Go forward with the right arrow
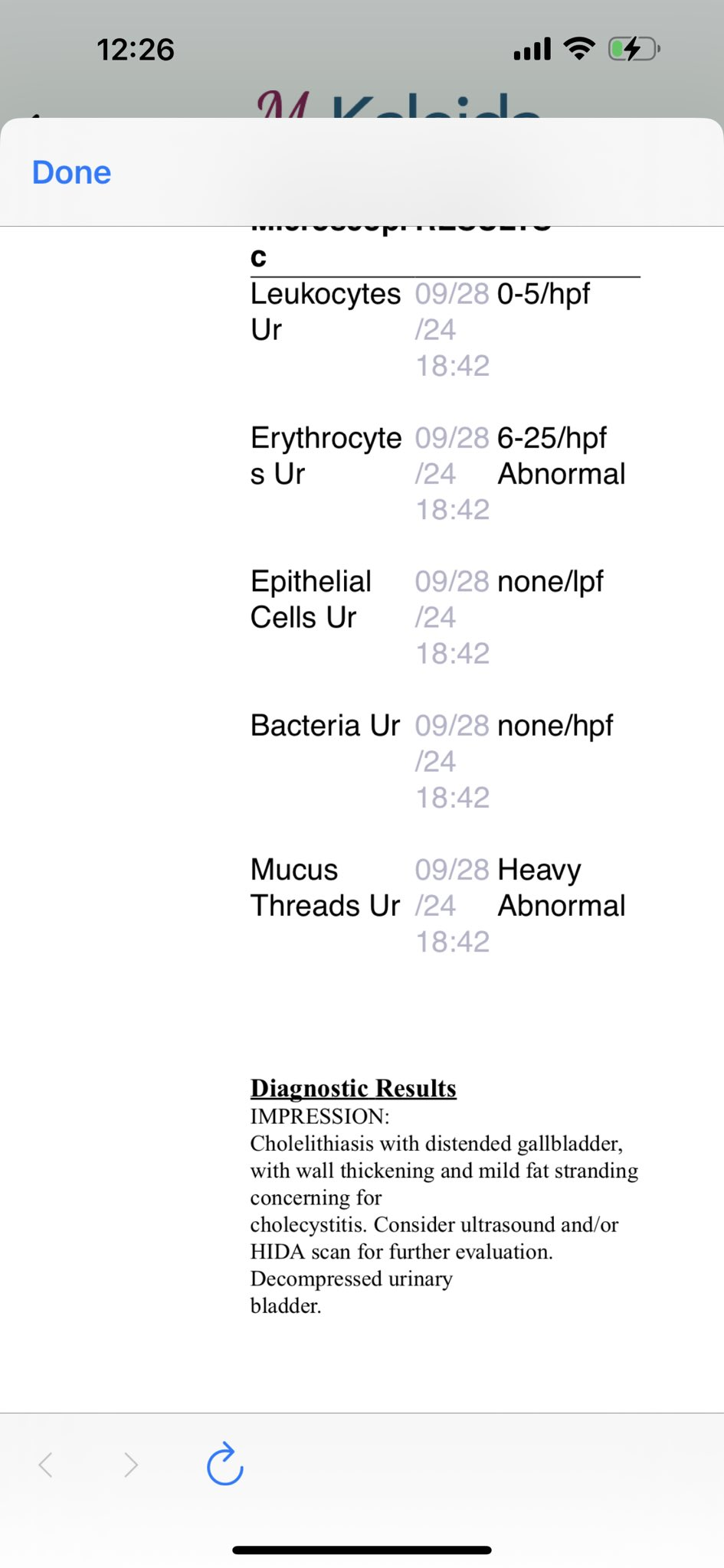This screenshot has height=1568, width=724. click(x=131, y=1465)
